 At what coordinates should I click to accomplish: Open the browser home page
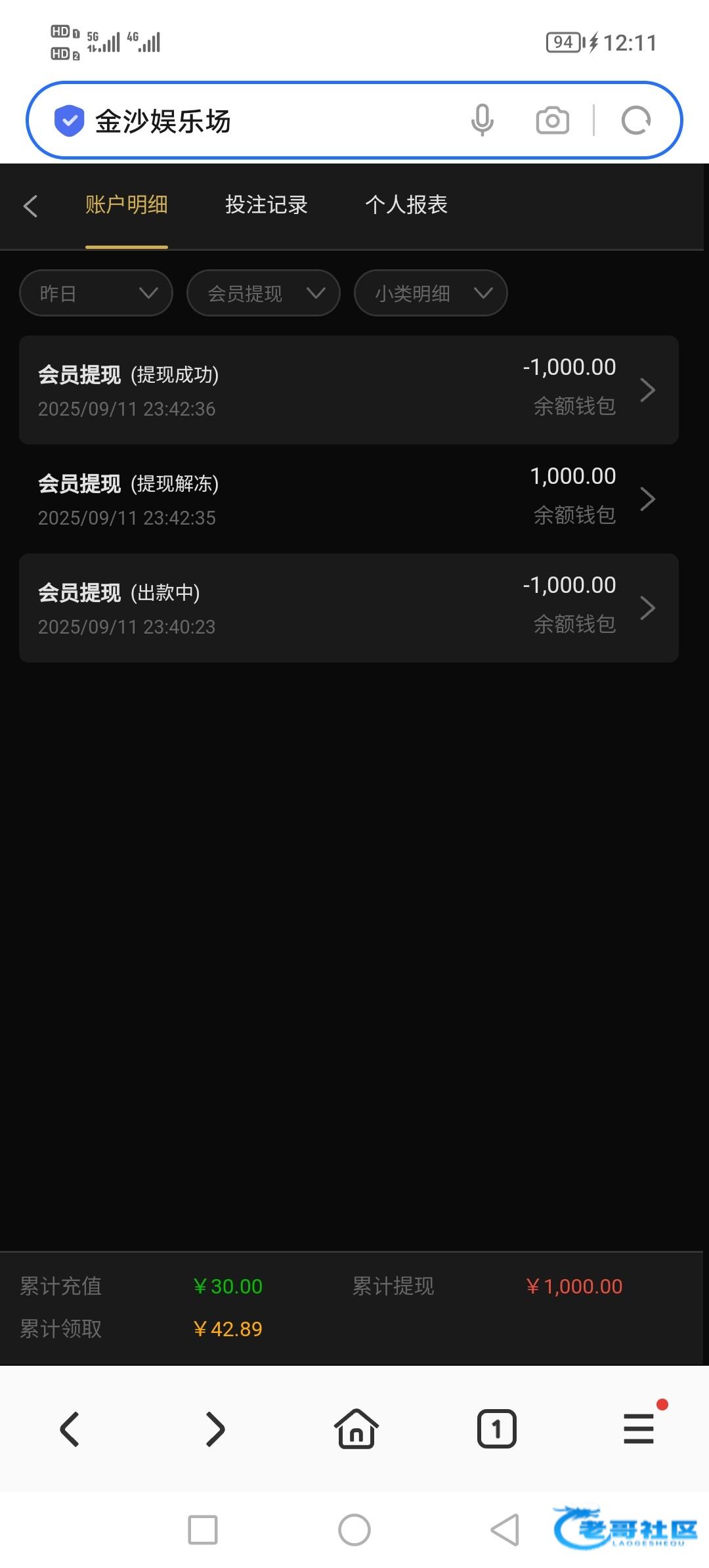356,1429
